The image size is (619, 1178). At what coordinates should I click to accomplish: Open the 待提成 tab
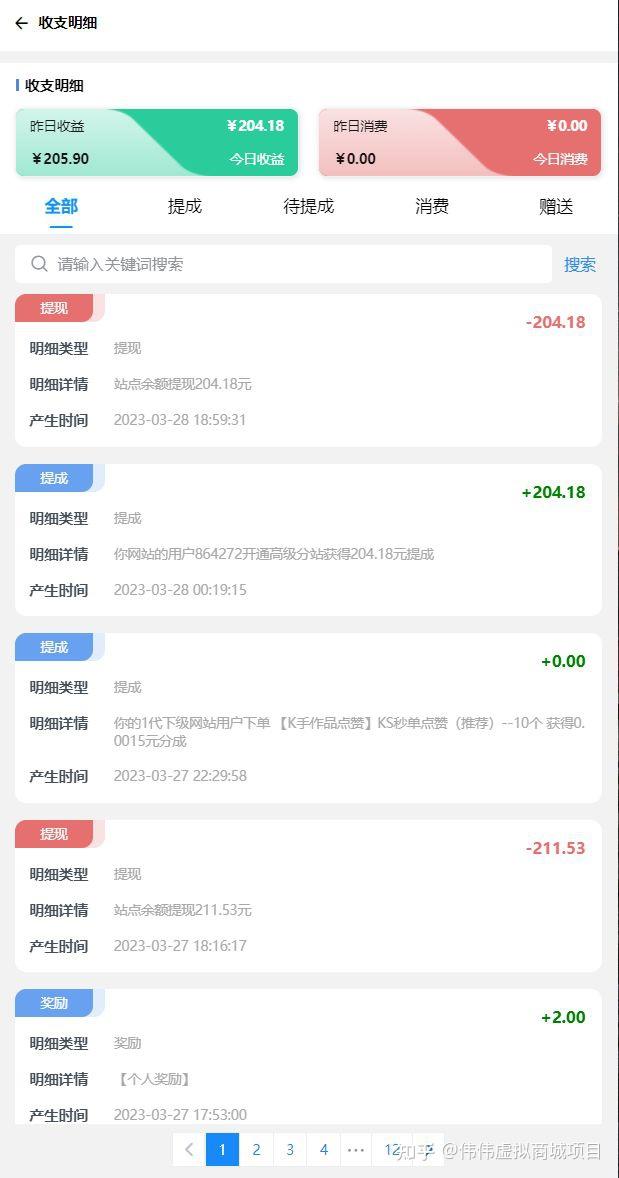308,206
